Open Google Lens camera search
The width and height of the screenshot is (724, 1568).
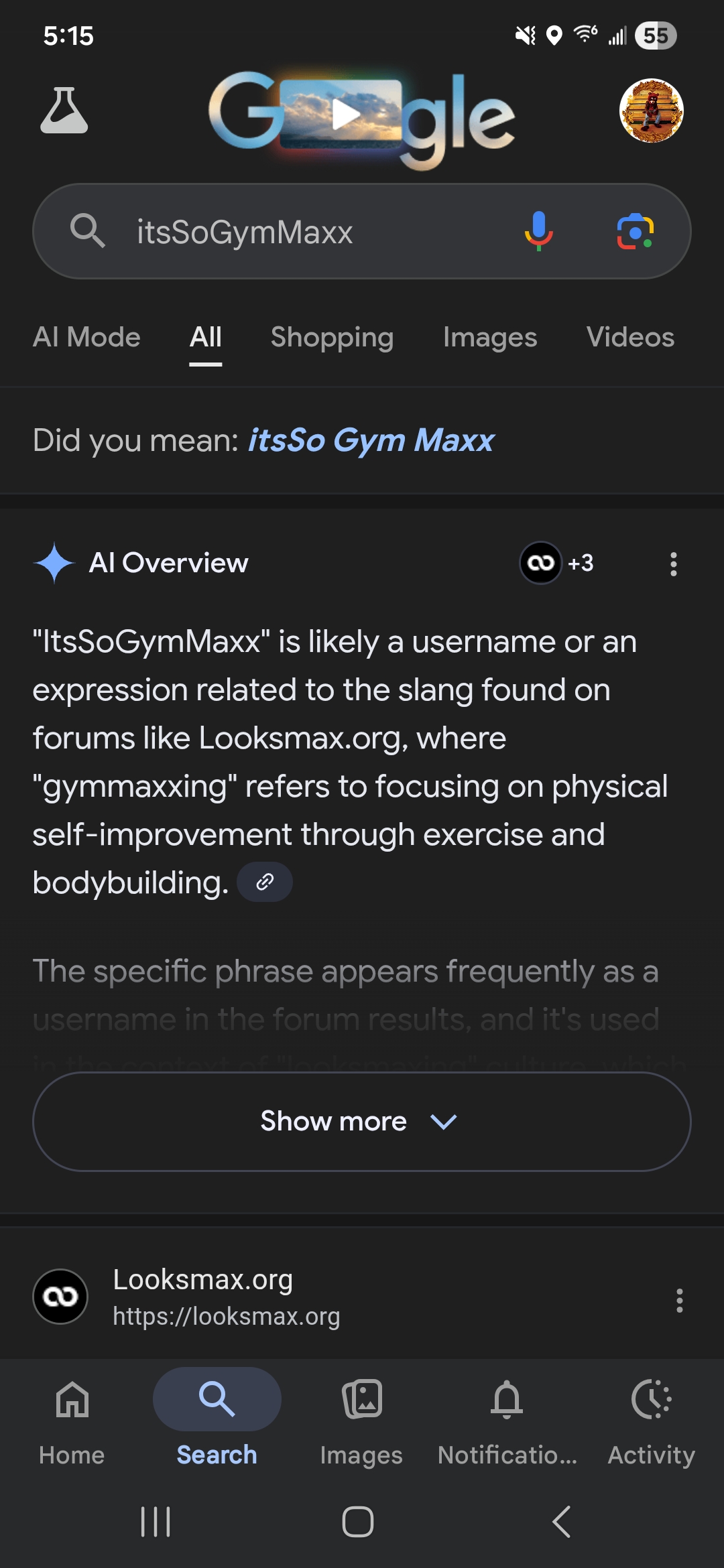coord(635,231)
